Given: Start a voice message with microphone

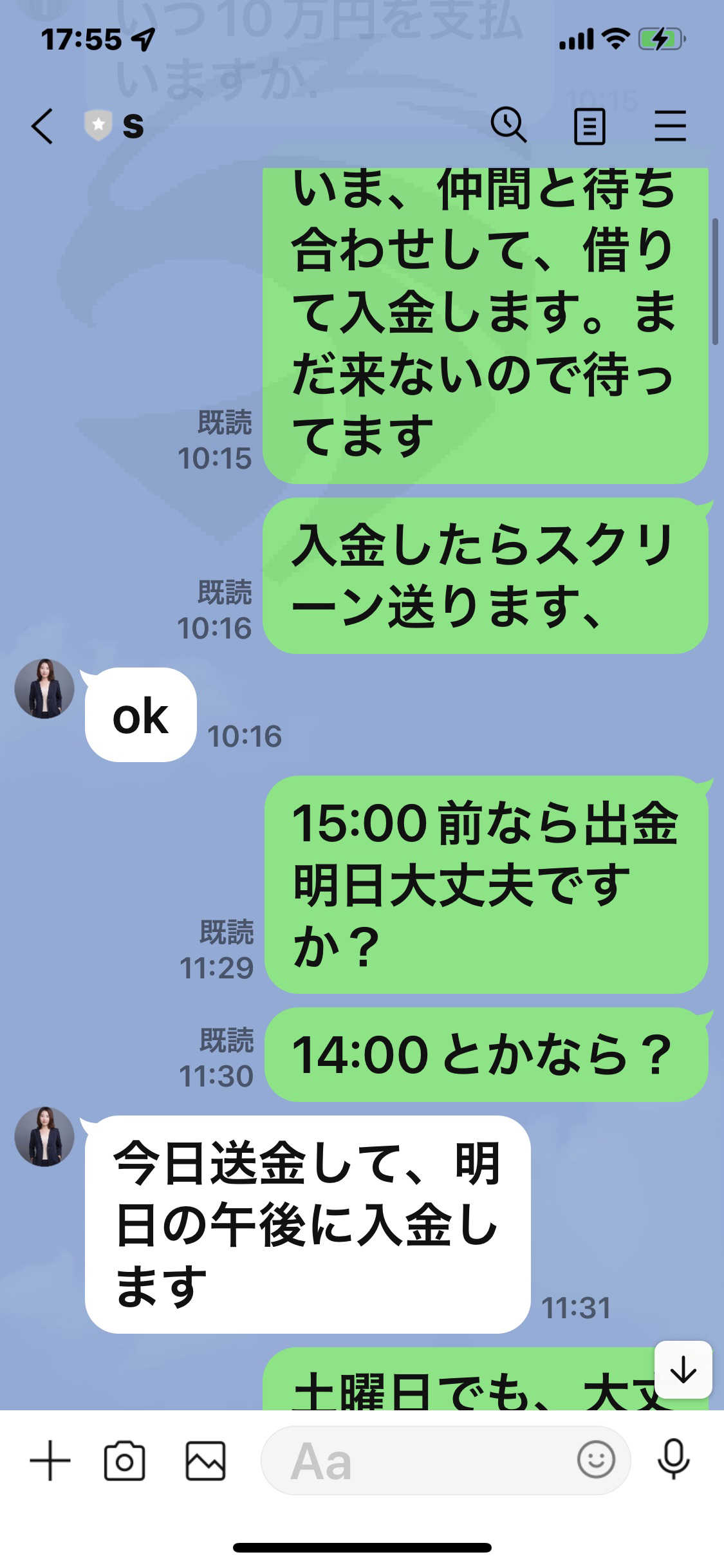Looking at the screenshot, I should click(673, 1460).
